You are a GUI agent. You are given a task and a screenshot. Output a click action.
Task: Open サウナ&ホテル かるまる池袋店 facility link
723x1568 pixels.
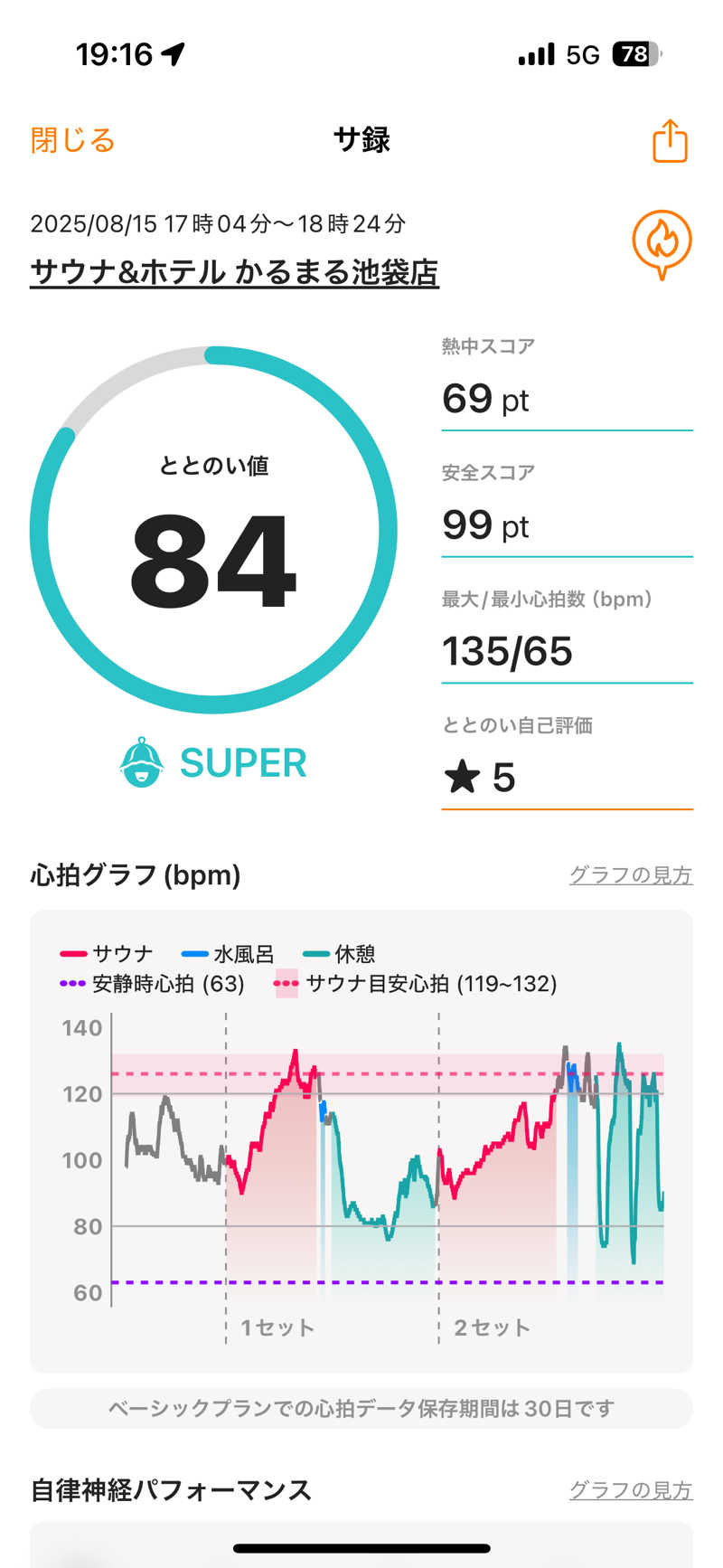pyautogui.click(x=234, y=272)
